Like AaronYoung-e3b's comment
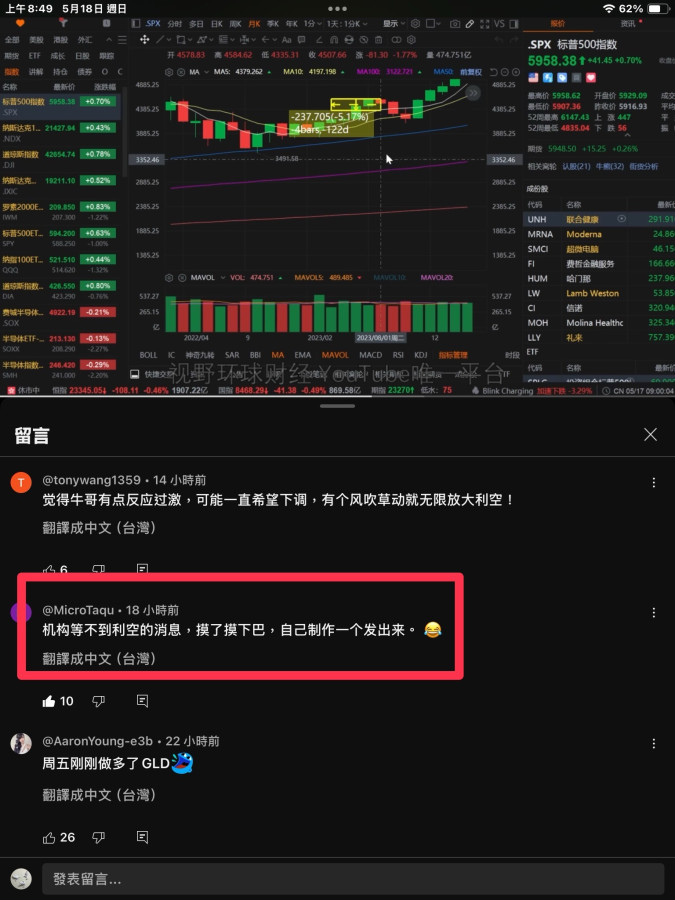The width and height of the screenshot is (675, 900). click(49, 837)
